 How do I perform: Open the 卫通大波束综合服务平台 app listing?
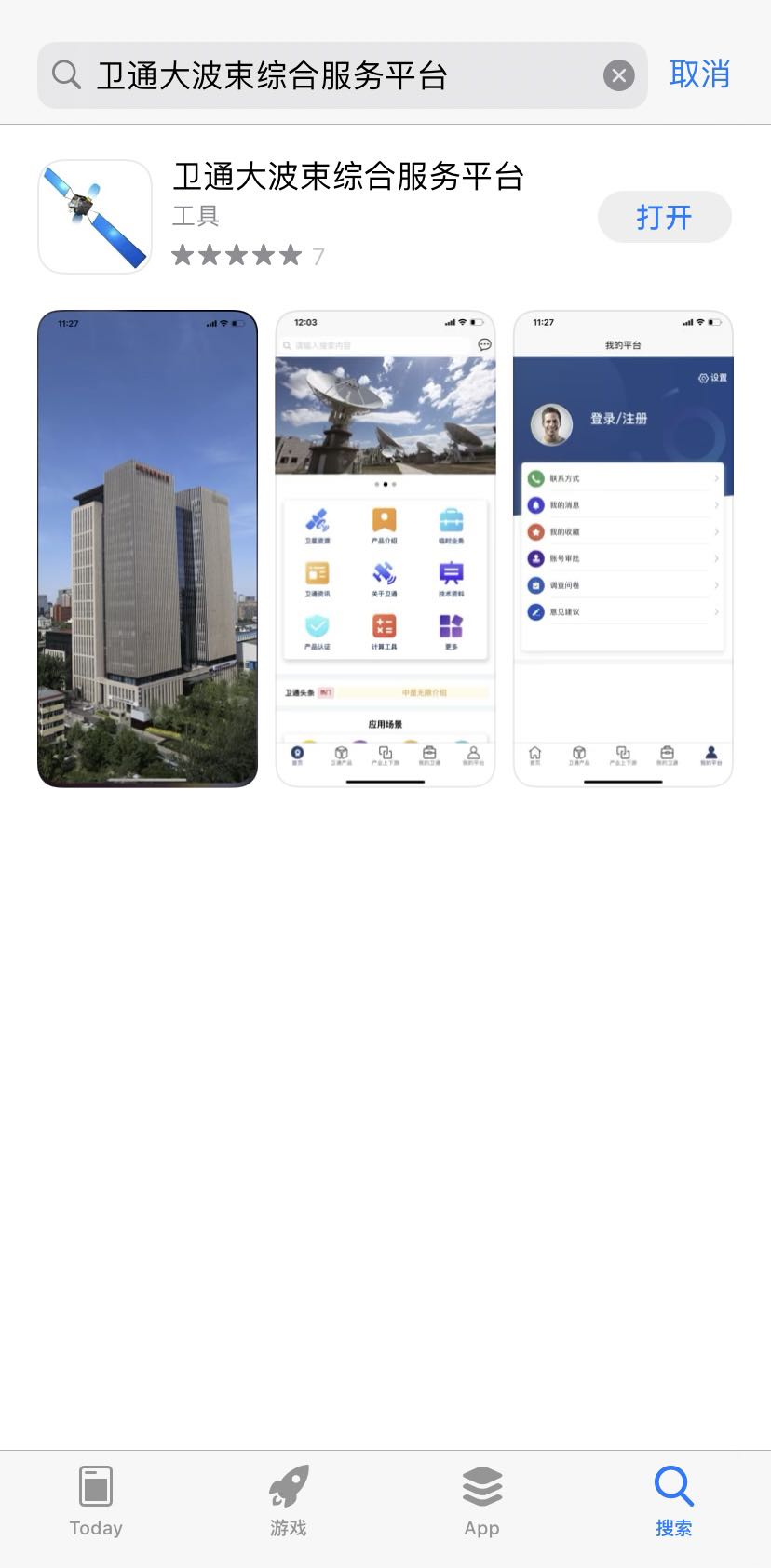coord(348,177)
